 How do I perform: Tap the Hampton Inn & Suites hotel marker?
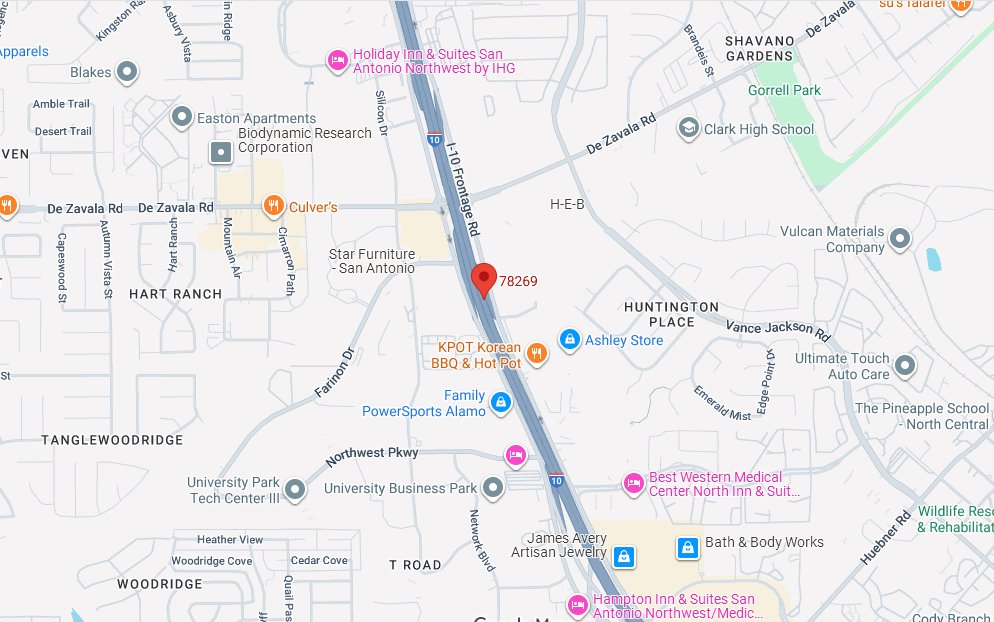click(x=578, y=605)
